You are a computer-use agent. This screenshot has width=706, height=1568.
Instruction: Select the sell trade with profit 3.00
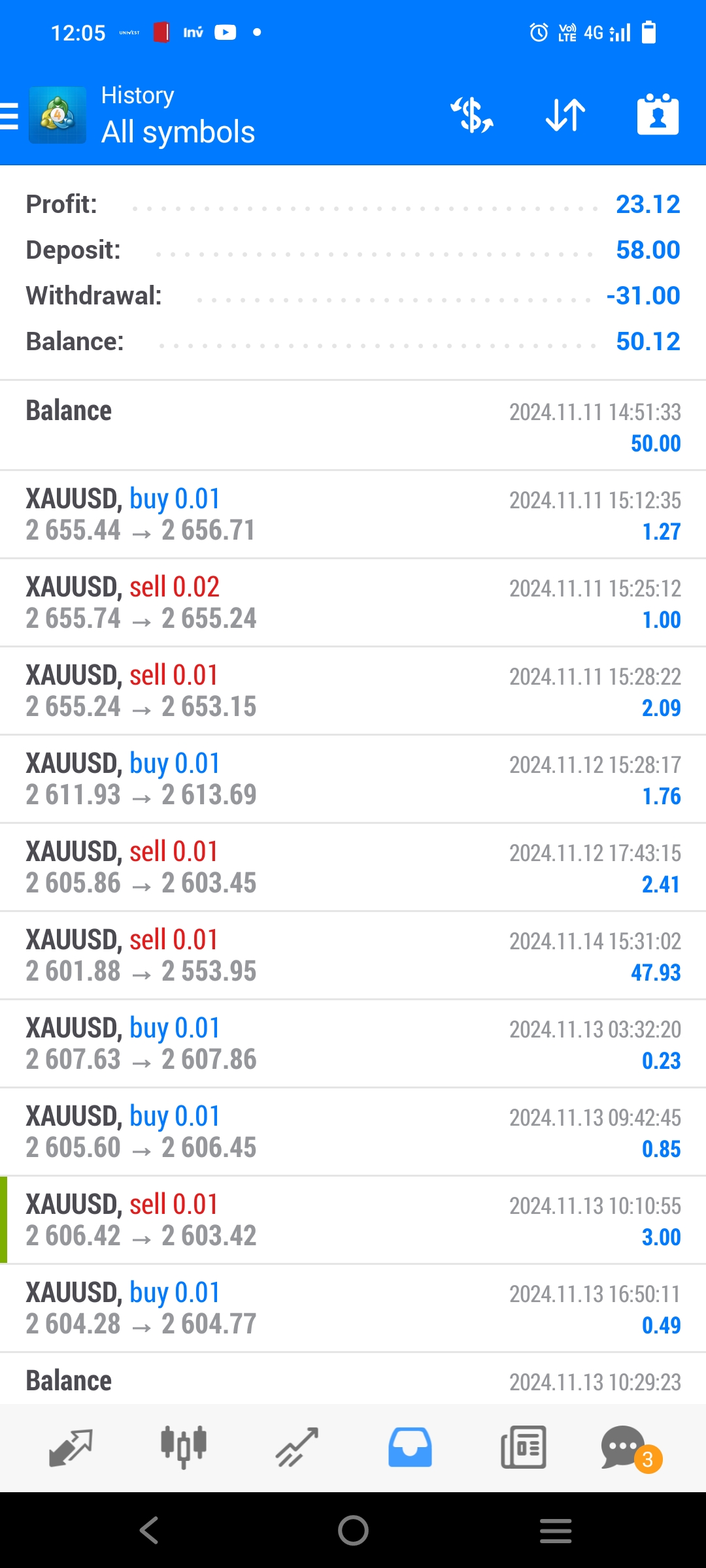pyautogui.click(x=353, y=1220)
